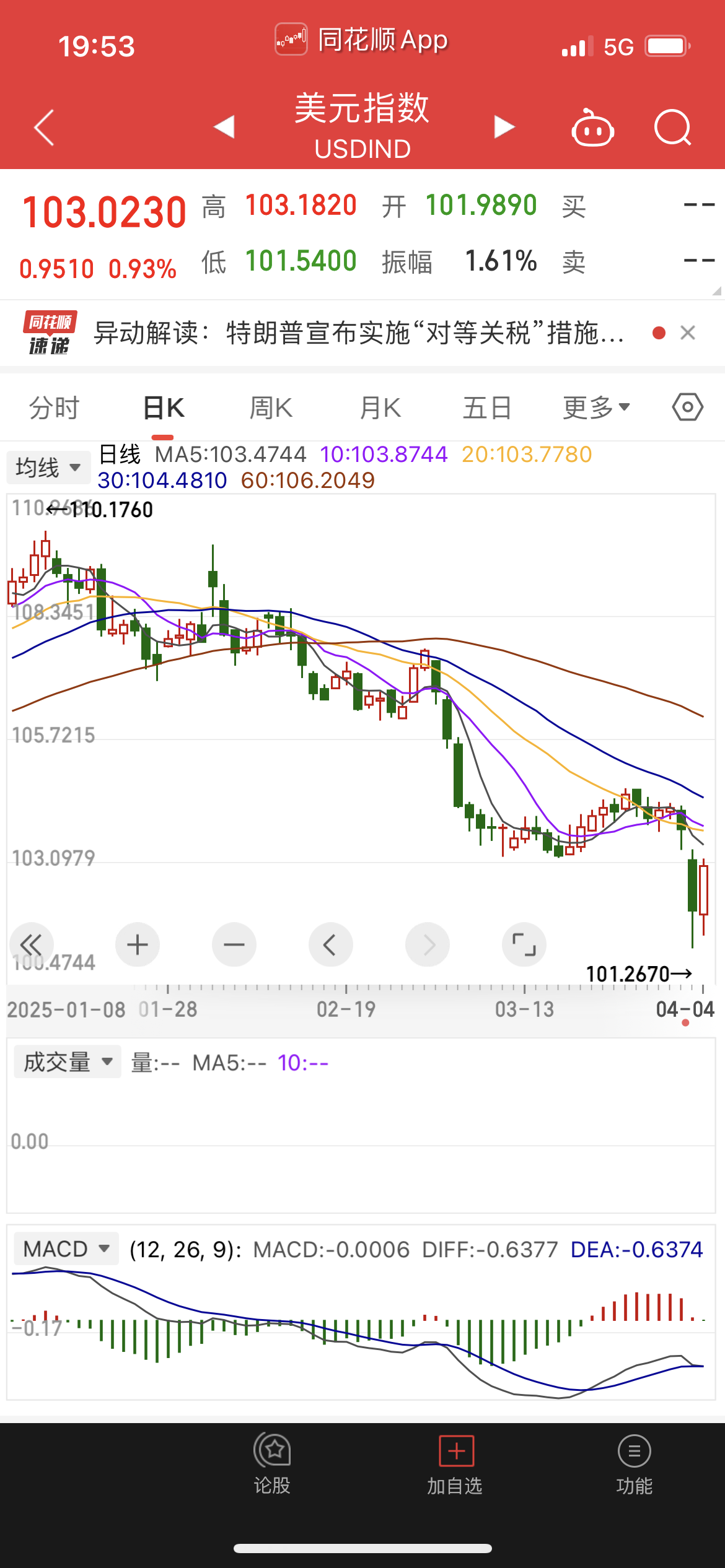Select the 周K chart tab
This screenshot has height=1568, width=725.
[x=271, y=408]
